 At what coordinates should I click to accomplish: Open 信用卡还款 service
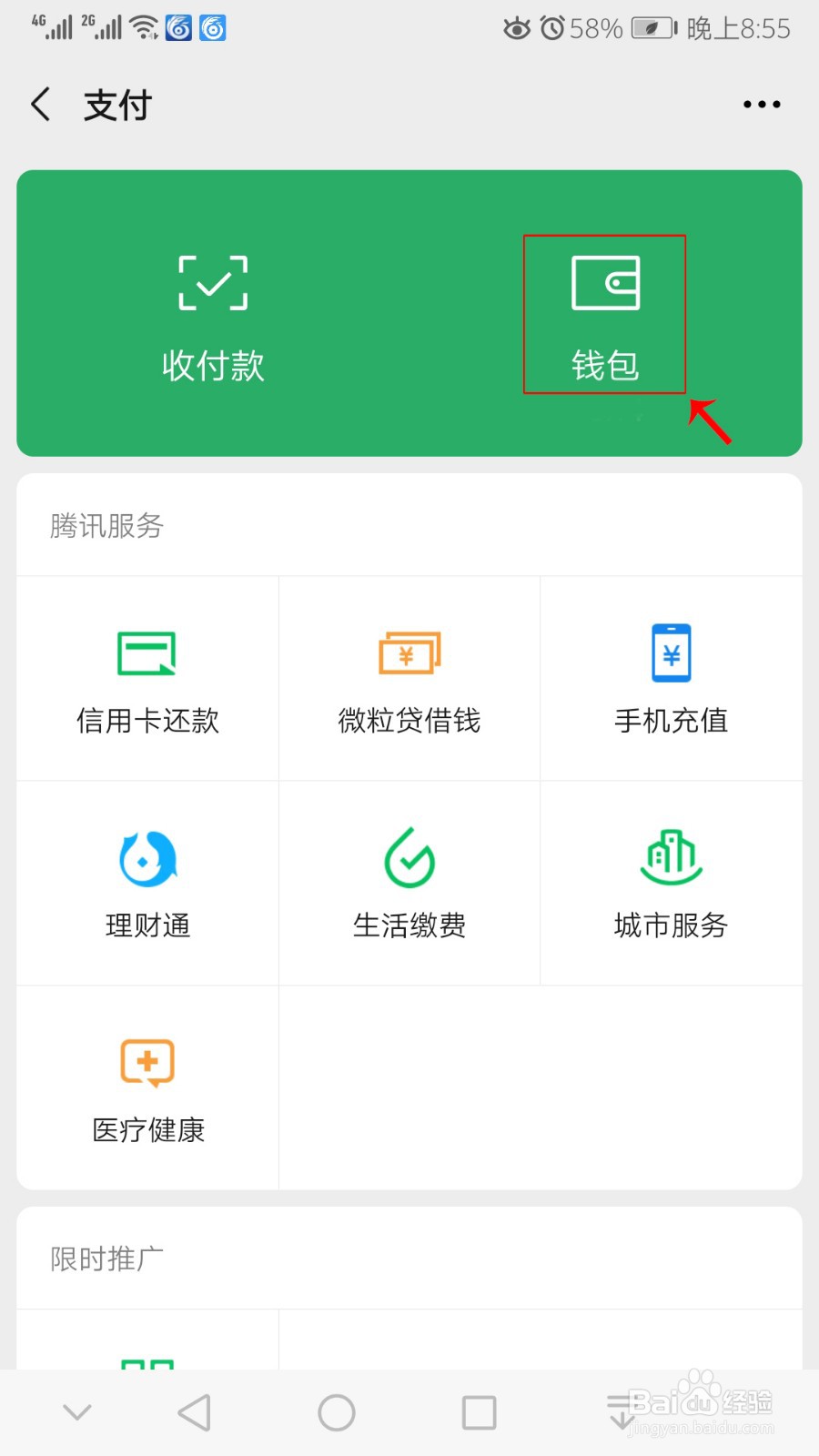click(147, 679)
